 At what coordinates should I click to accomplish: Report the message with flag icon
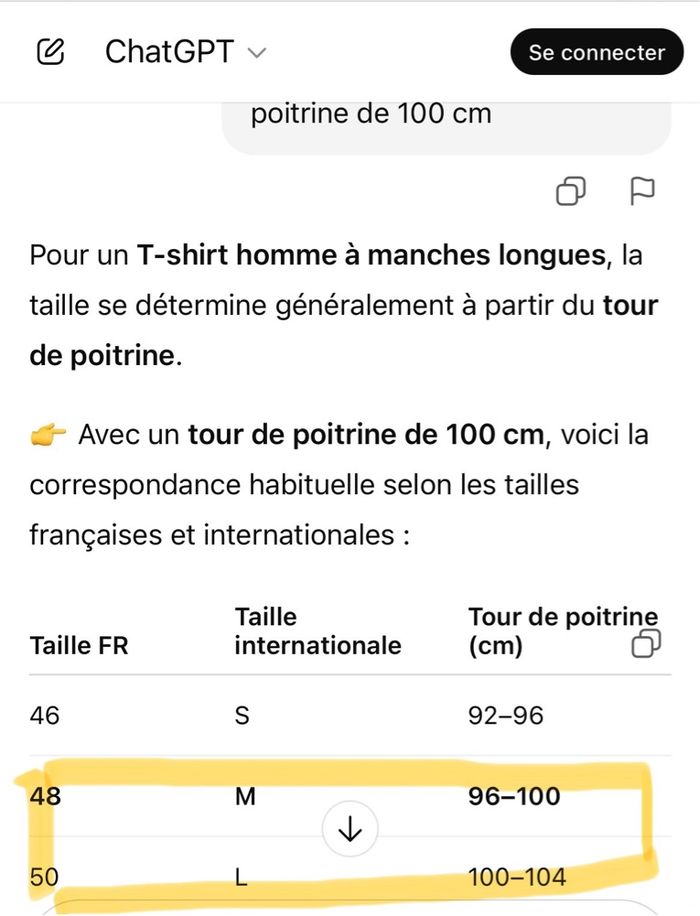coord(642,190)
